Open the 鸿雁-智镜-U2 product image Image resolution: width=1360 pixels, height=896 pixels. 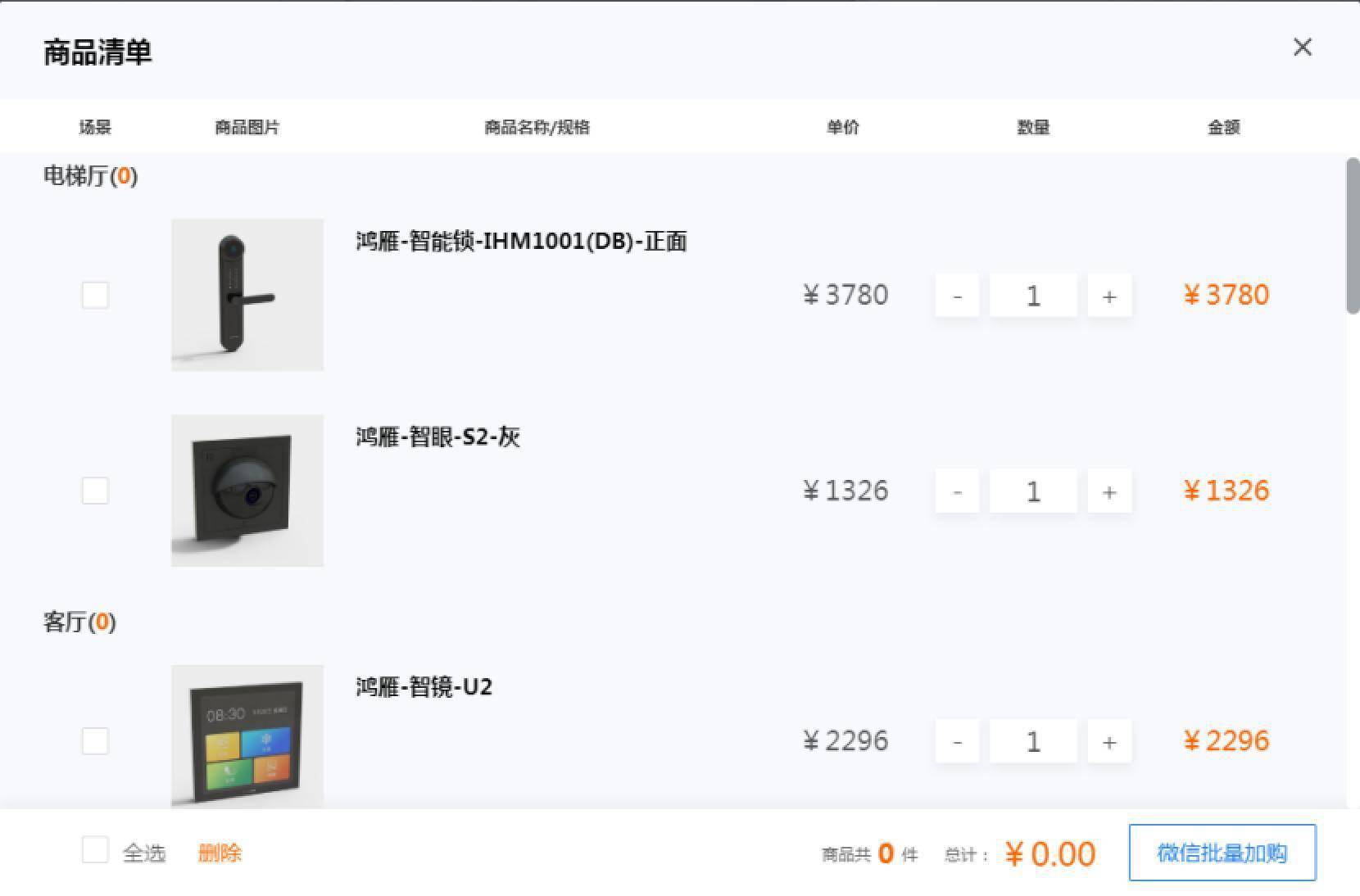tap(247, 737)
